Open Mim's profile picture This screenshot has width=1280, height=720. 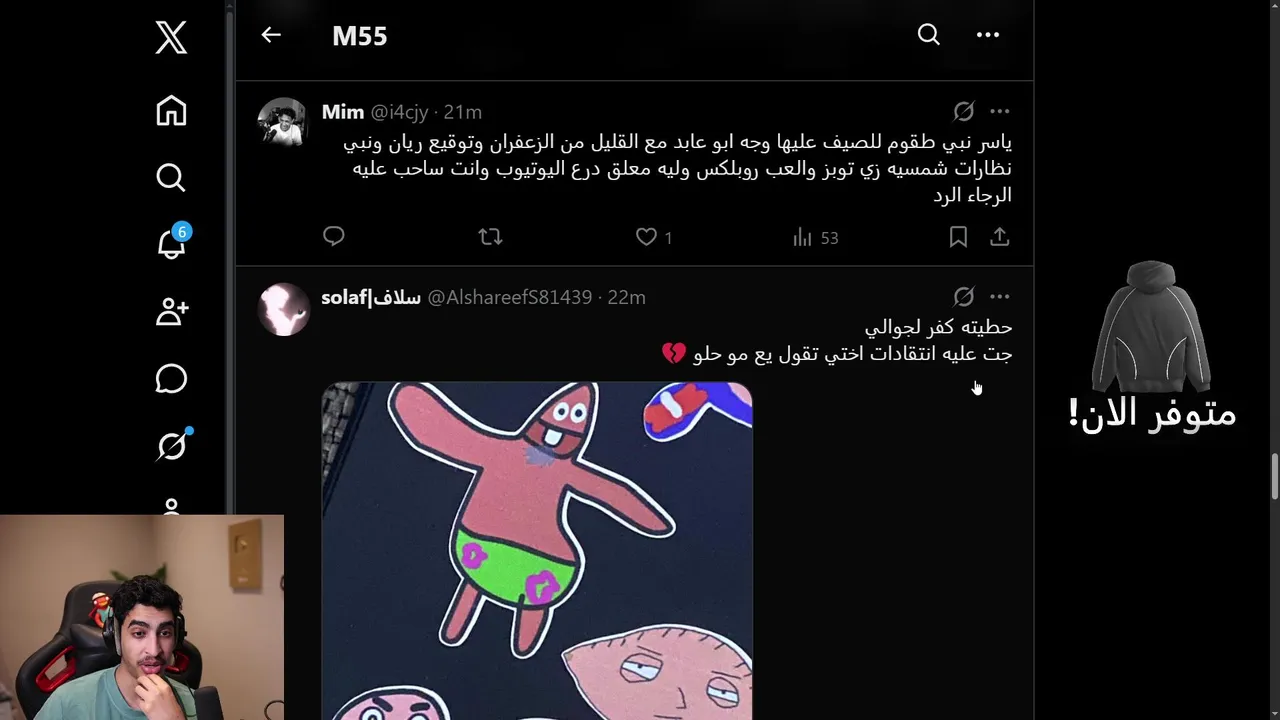tap(284, 122)
